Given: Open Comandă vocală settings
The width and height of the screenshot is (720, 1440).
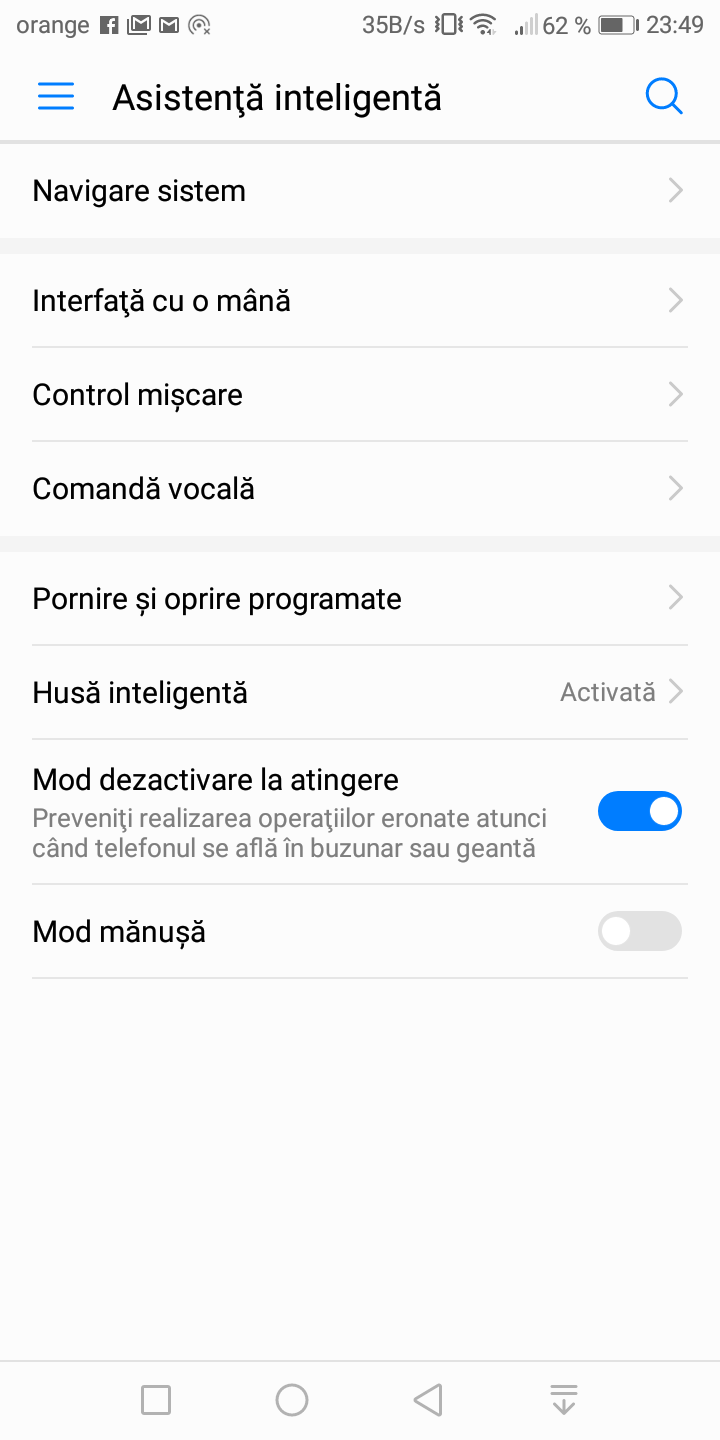Looking at the screenshot, I should [x=360, y=489].
